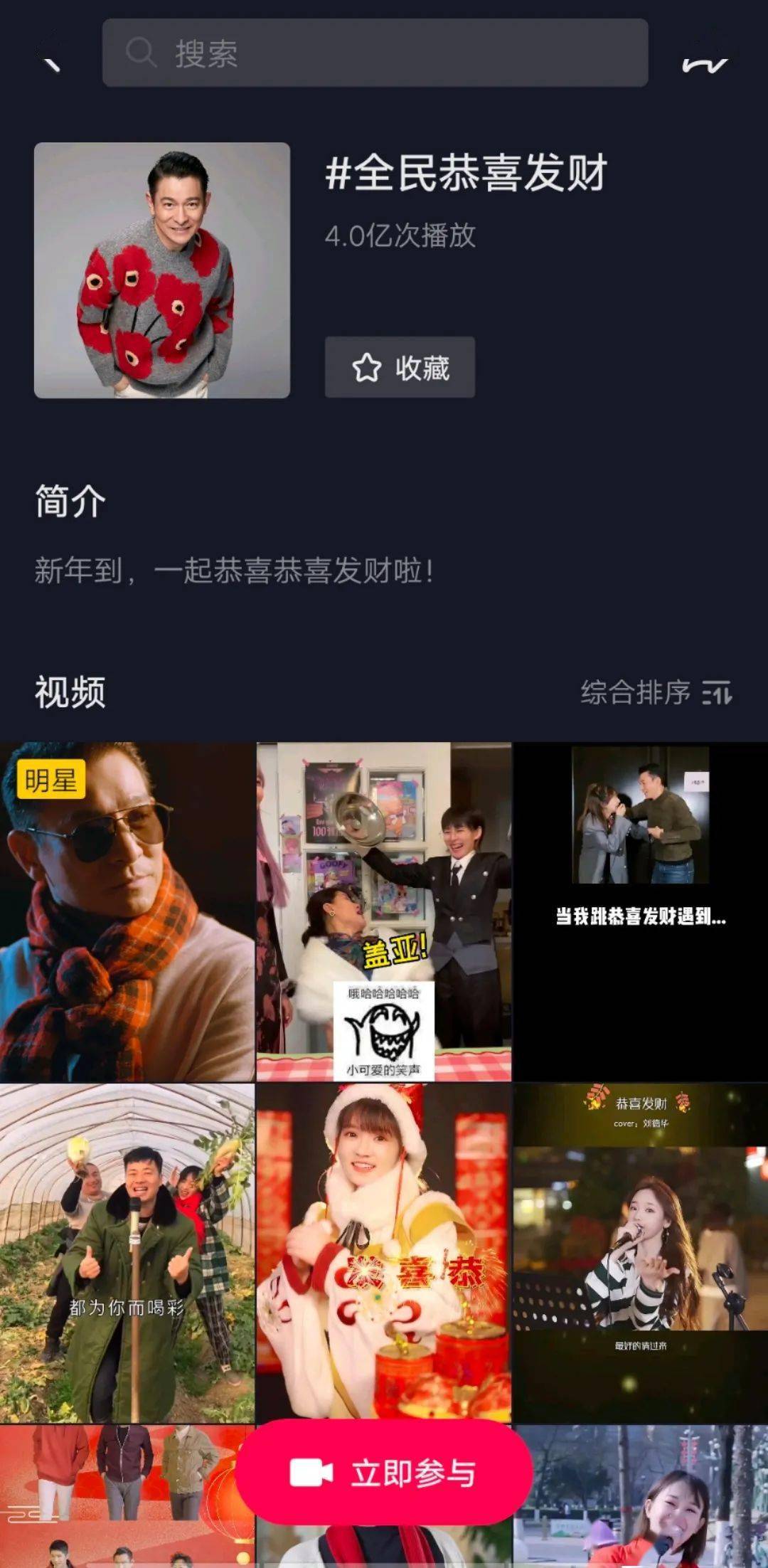Open the video tagged 明星
Viewport: 768px width, 1568px height.
127,912
